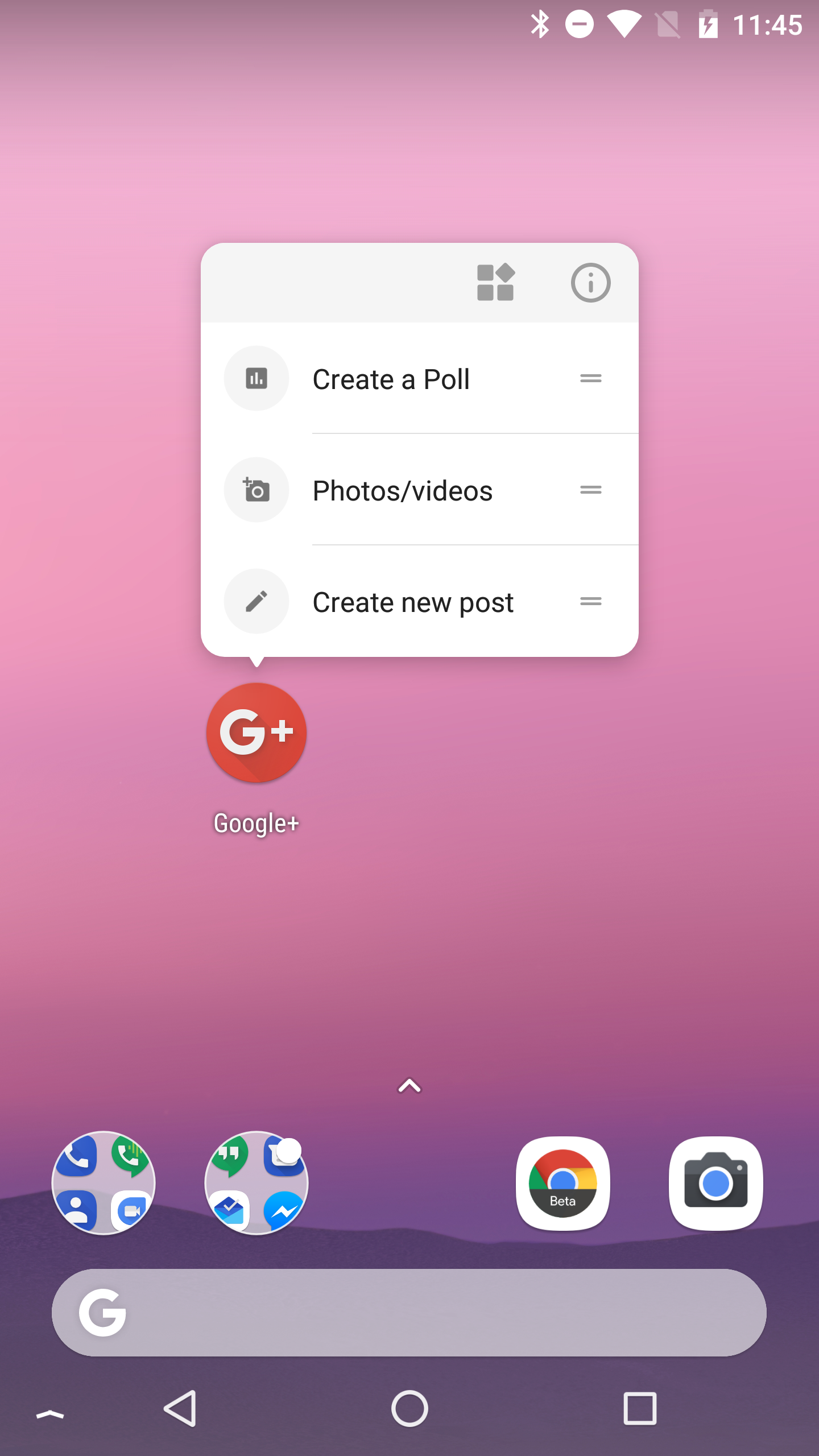The width and height of the screenshot is (819, 1456).
Task: Choose Photos/videos from the shortcut menu
Action: 402,490
